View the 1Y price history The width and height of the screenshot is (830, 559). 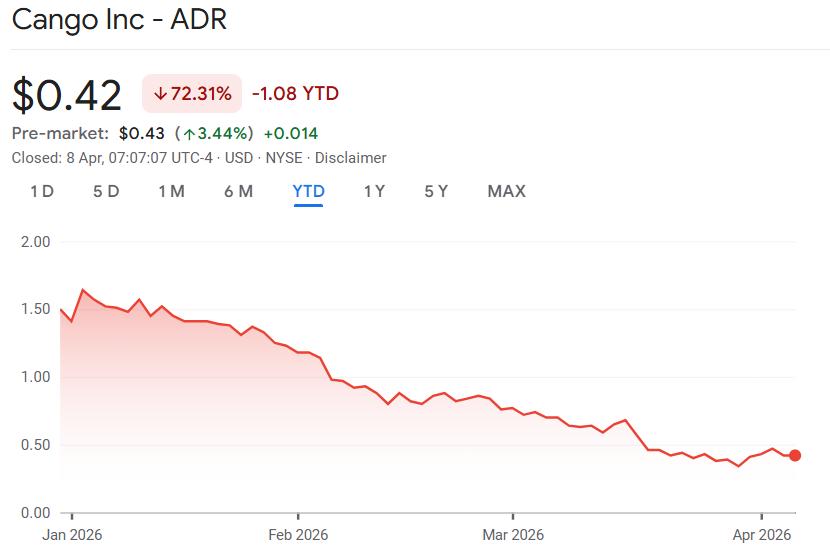(374, 191)
